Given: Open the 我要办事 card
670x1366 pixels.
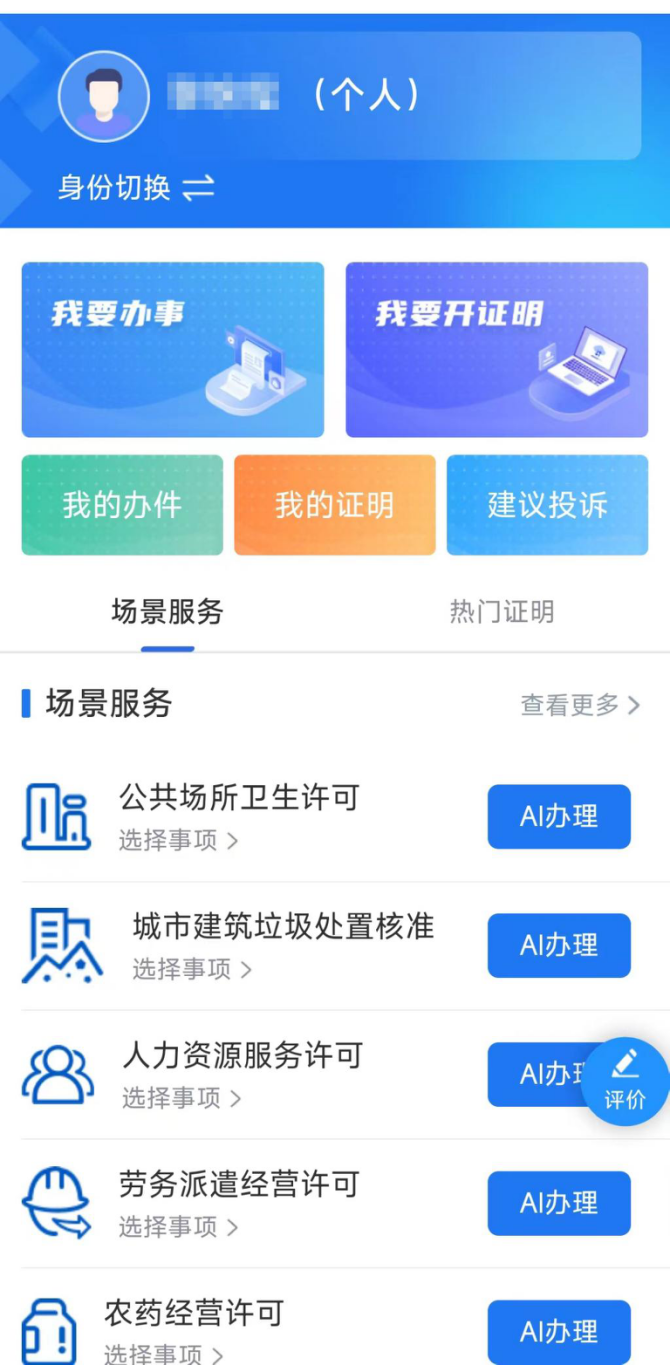Looking at the screenshot, I should click(x=173, y=349).
